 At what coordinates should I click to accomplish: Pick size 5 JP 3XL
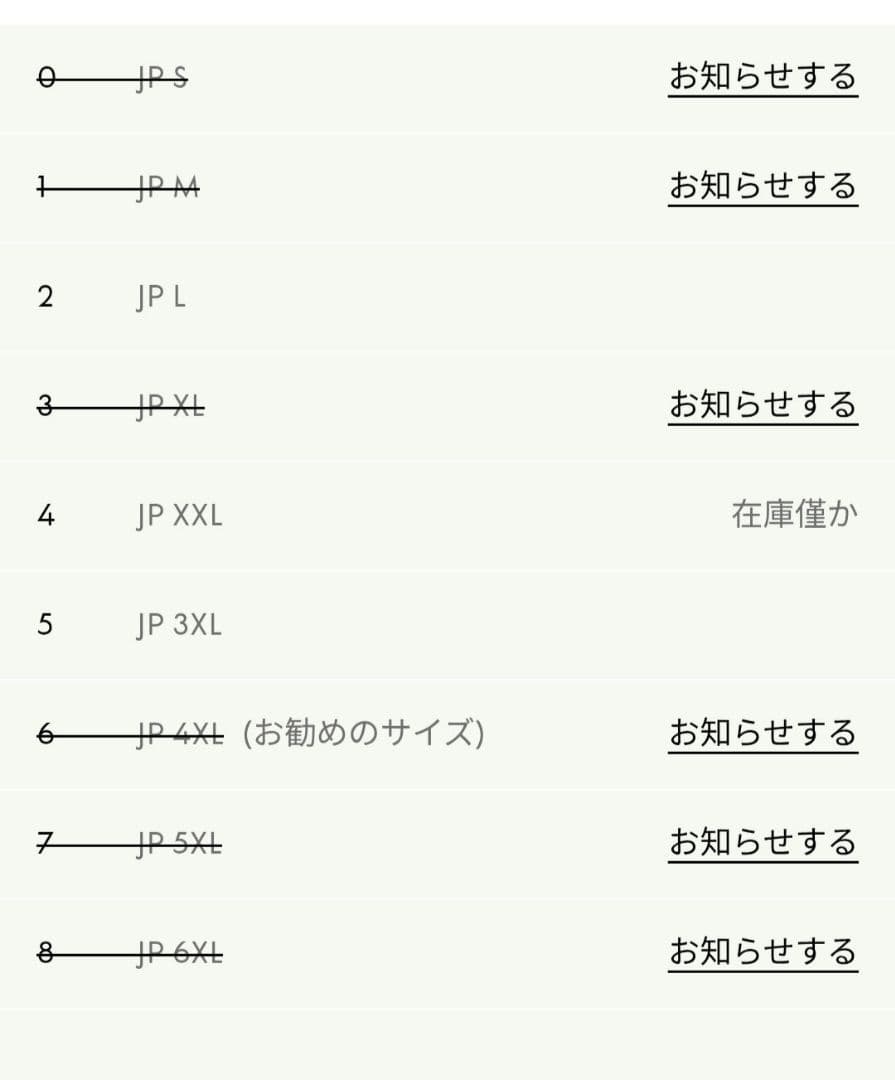click(x=179, y=625)
